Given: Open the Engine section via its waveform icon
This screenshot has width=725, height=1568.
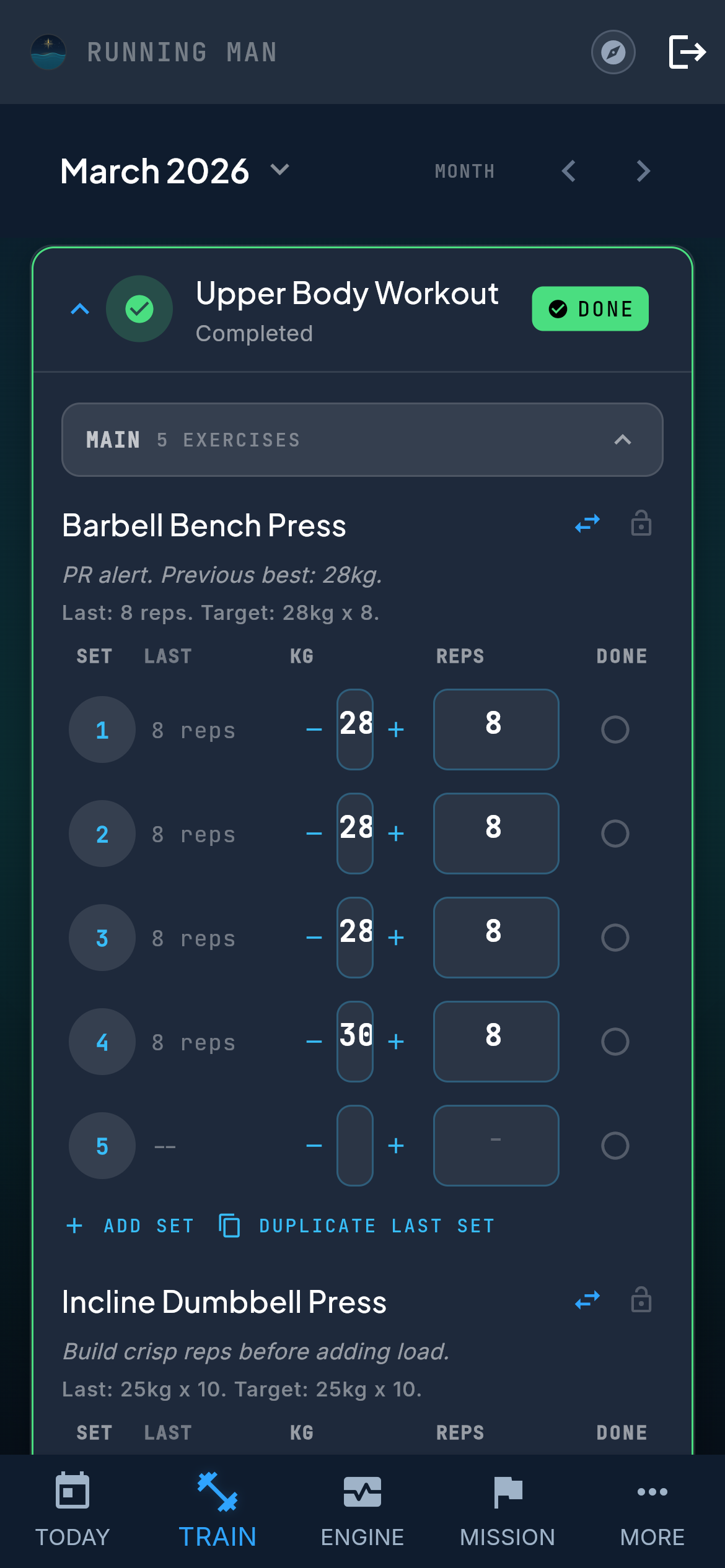Looking at the screenshot, I should tap(362, 1509).
